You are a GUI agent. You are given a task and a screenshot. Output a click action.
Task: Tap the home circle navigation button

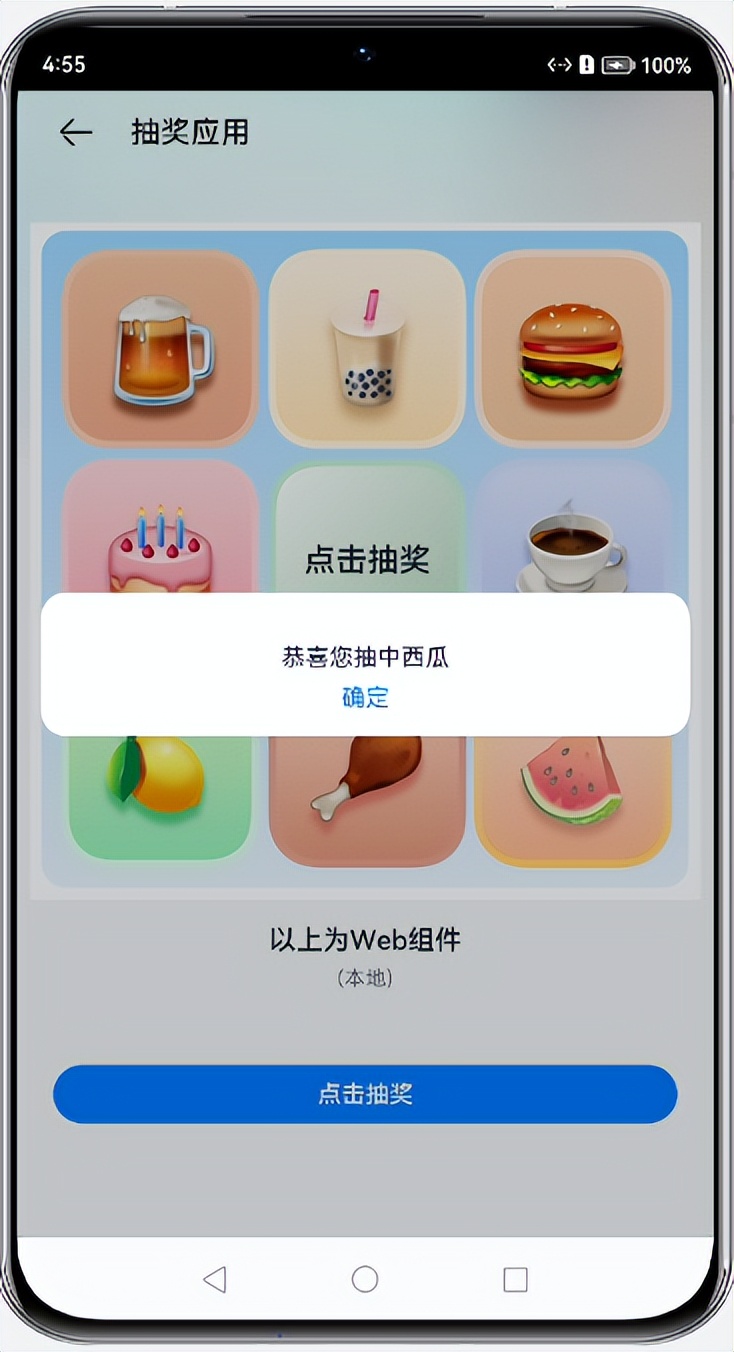pyautogui.click(x=366, y=1277)
